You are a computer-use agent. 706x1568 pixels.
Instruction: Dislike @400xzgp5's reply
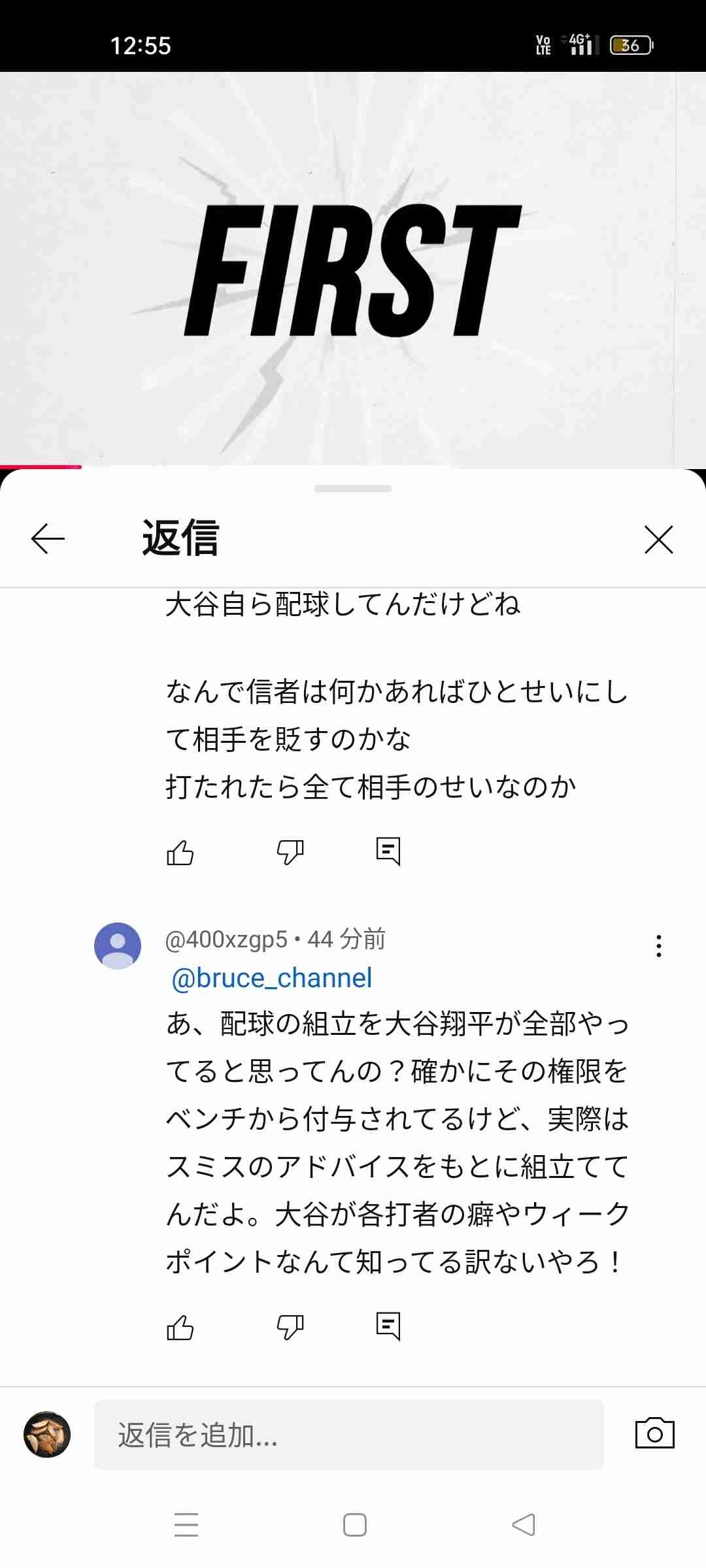(x=290, y=1327)
